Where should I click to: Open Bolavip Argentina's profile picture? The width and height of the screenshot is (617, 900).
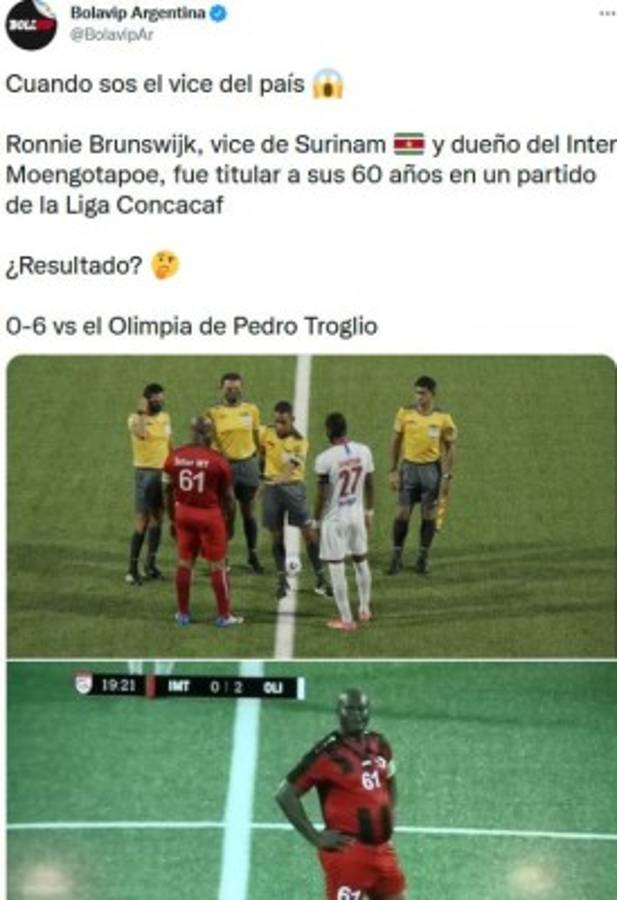point(31,24)
